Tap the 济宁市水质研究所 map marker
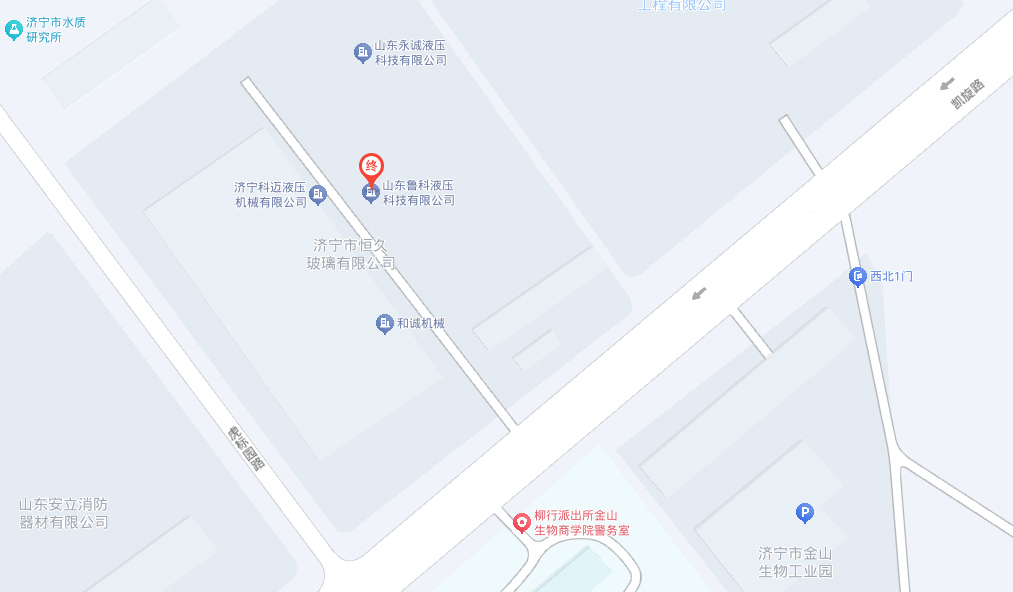 13,30
